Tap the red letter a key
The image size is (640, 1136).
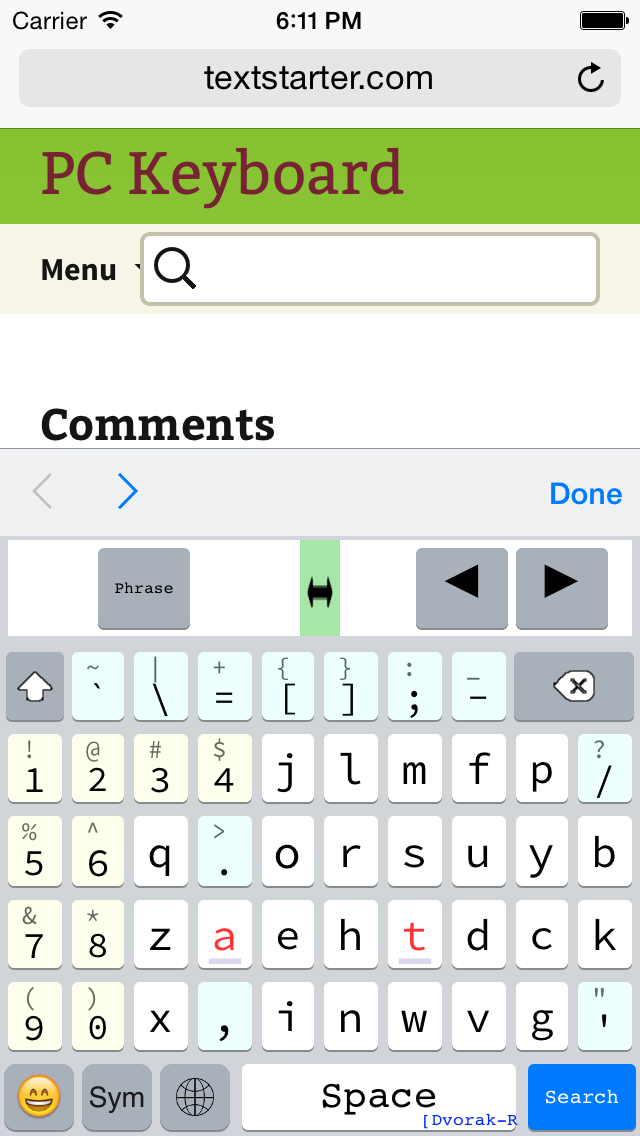[225, 935]
